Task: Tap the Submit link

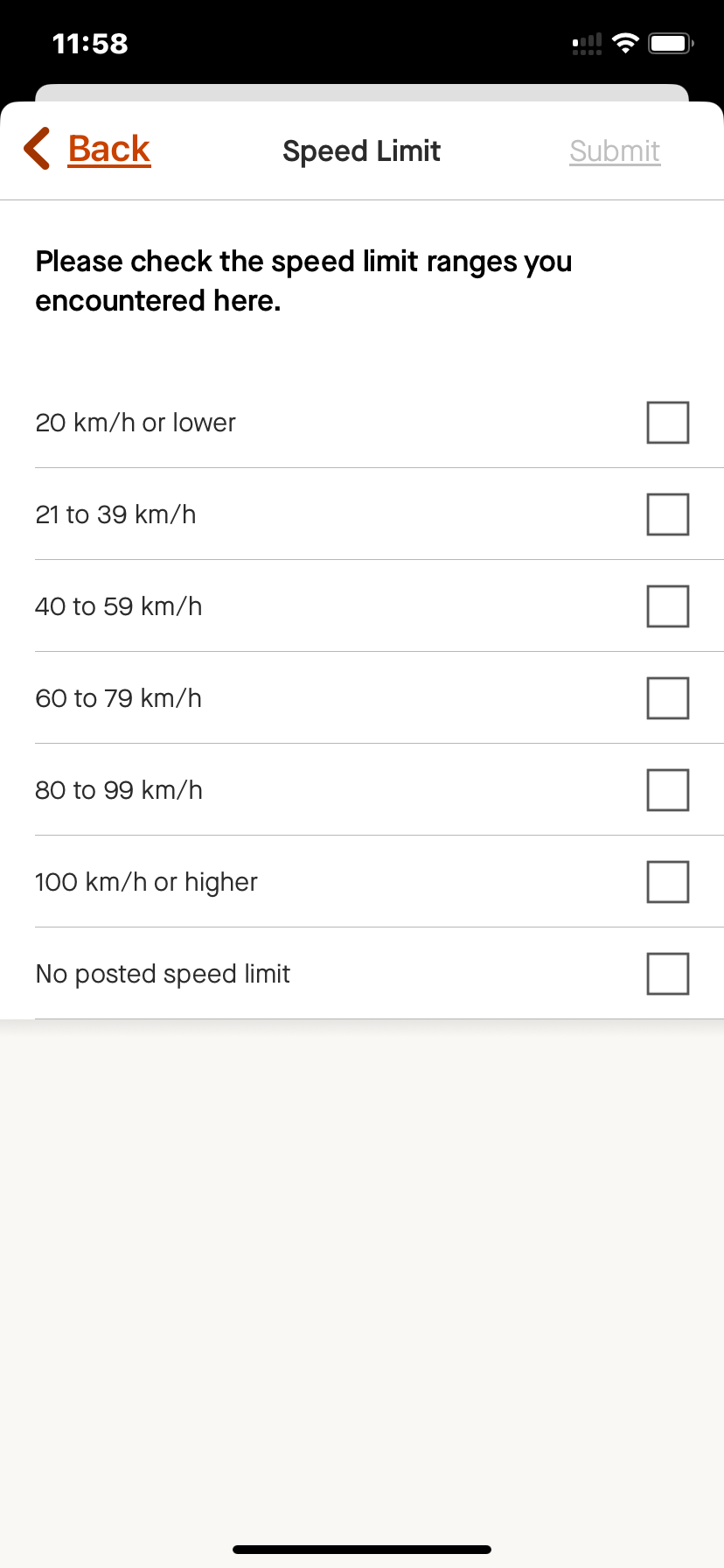Action: pos(615,150)
